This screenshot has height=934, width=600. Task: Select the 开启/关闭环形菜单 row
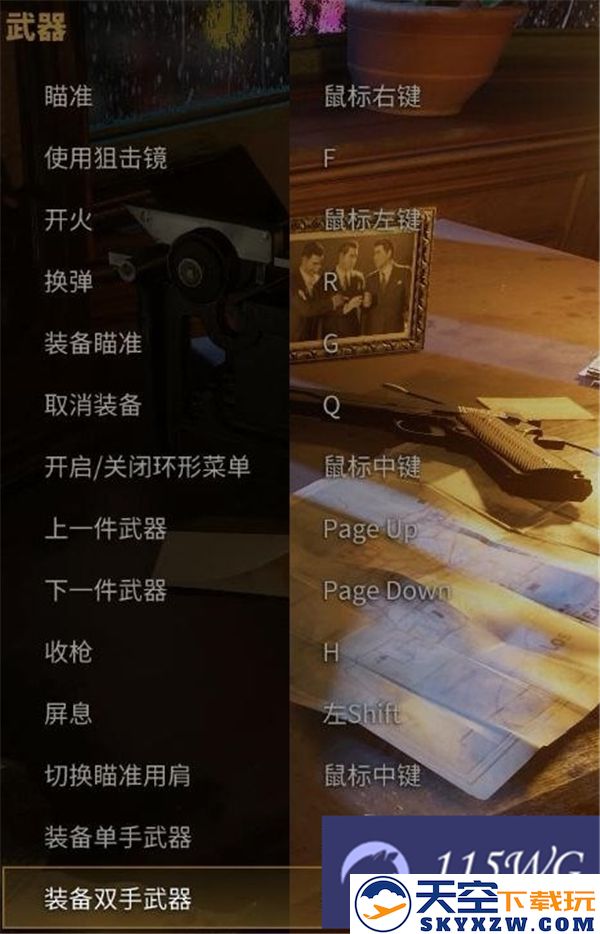pyautogui.click(x=147, y=467)
